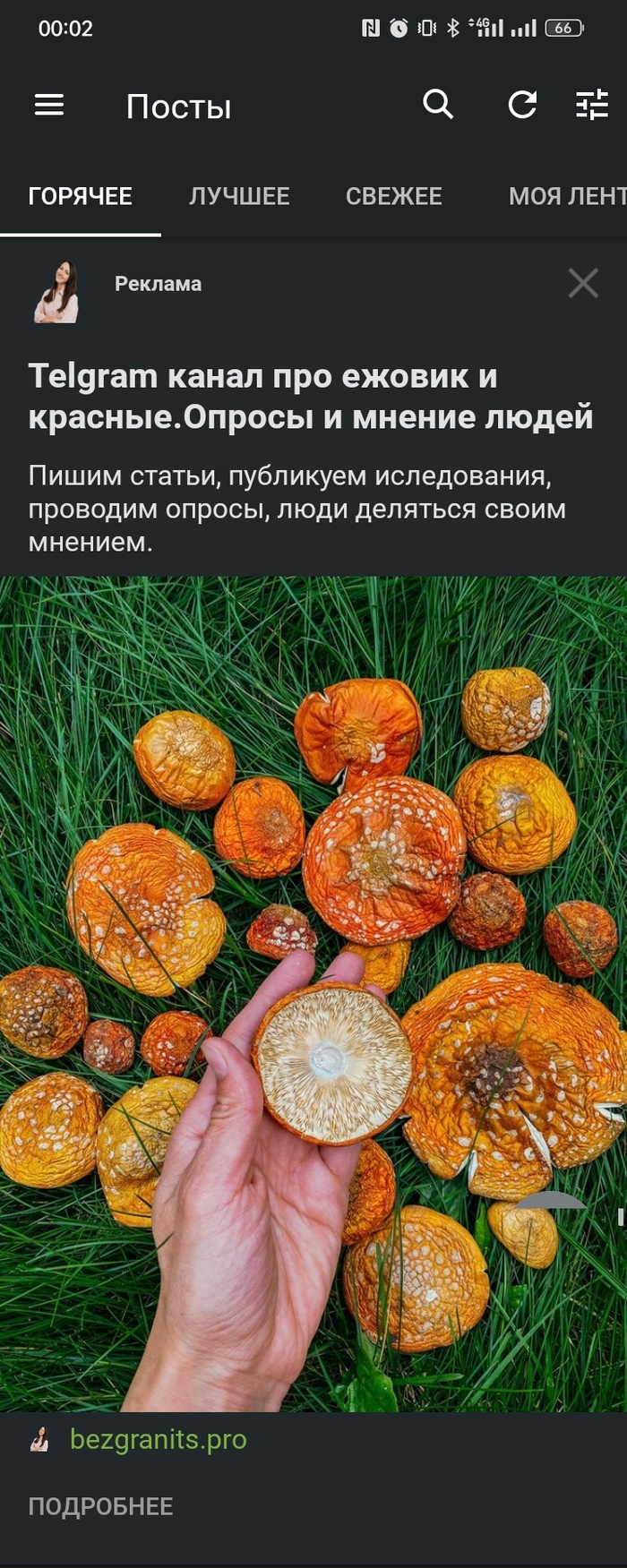Screen dimensions: 627x1568
Task: Open the search icon
Action: tap(437, 105)
